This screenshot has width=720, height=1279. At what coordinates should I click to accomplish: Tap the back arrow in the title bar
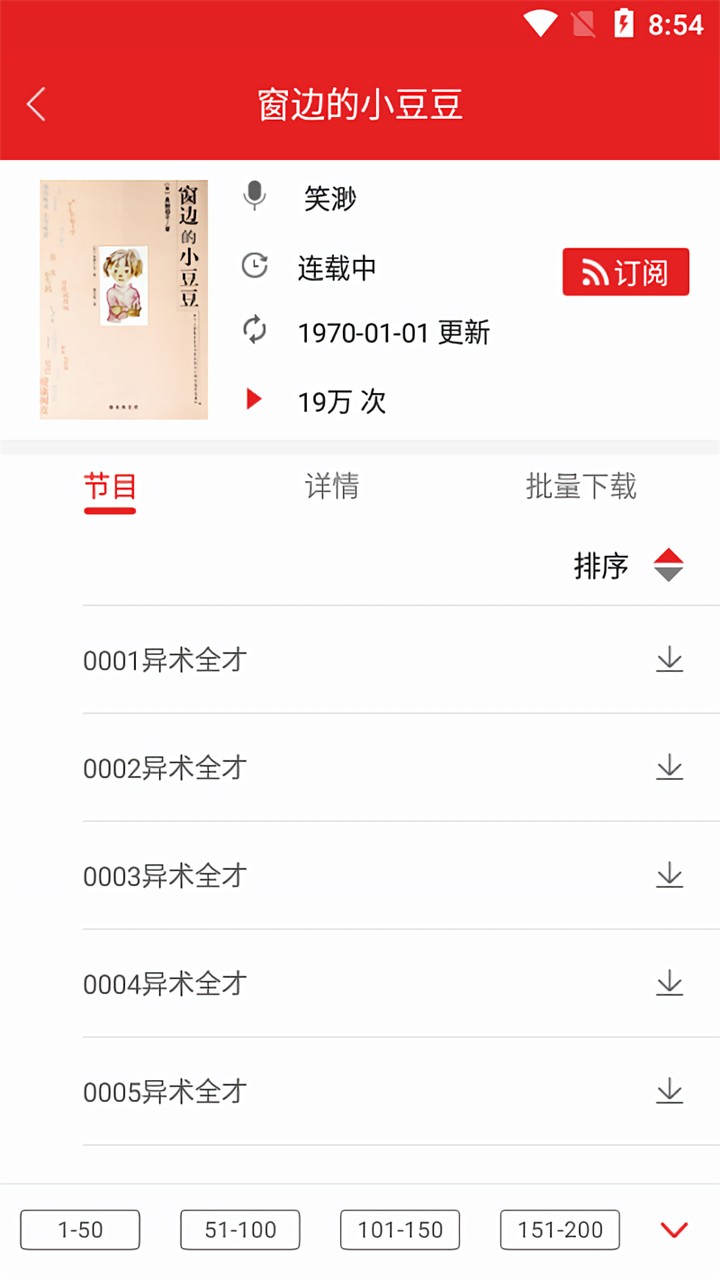click(35, 103)
